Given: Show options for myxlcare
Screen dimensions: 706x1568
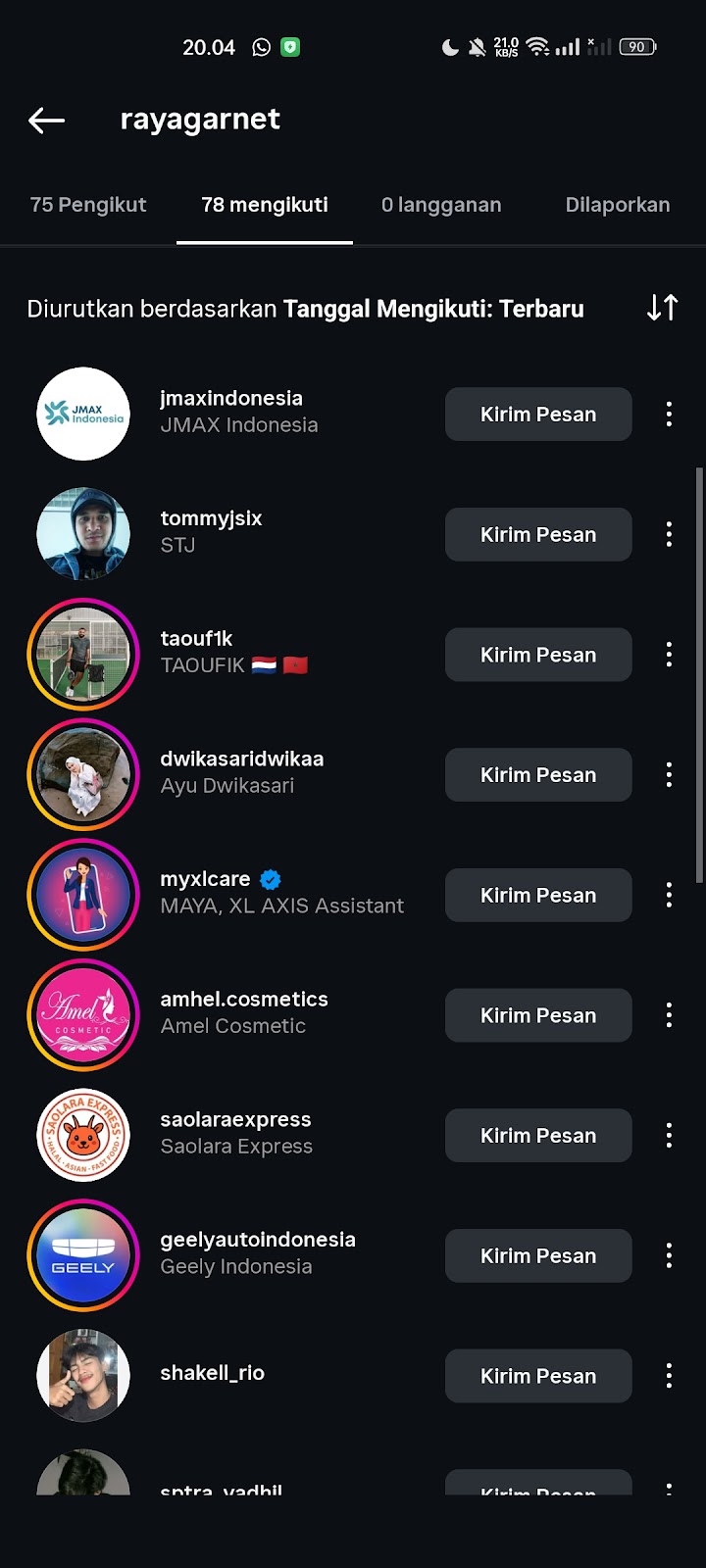Looking at the screenshot, I should pyautogui.click(x=669, y=896).
